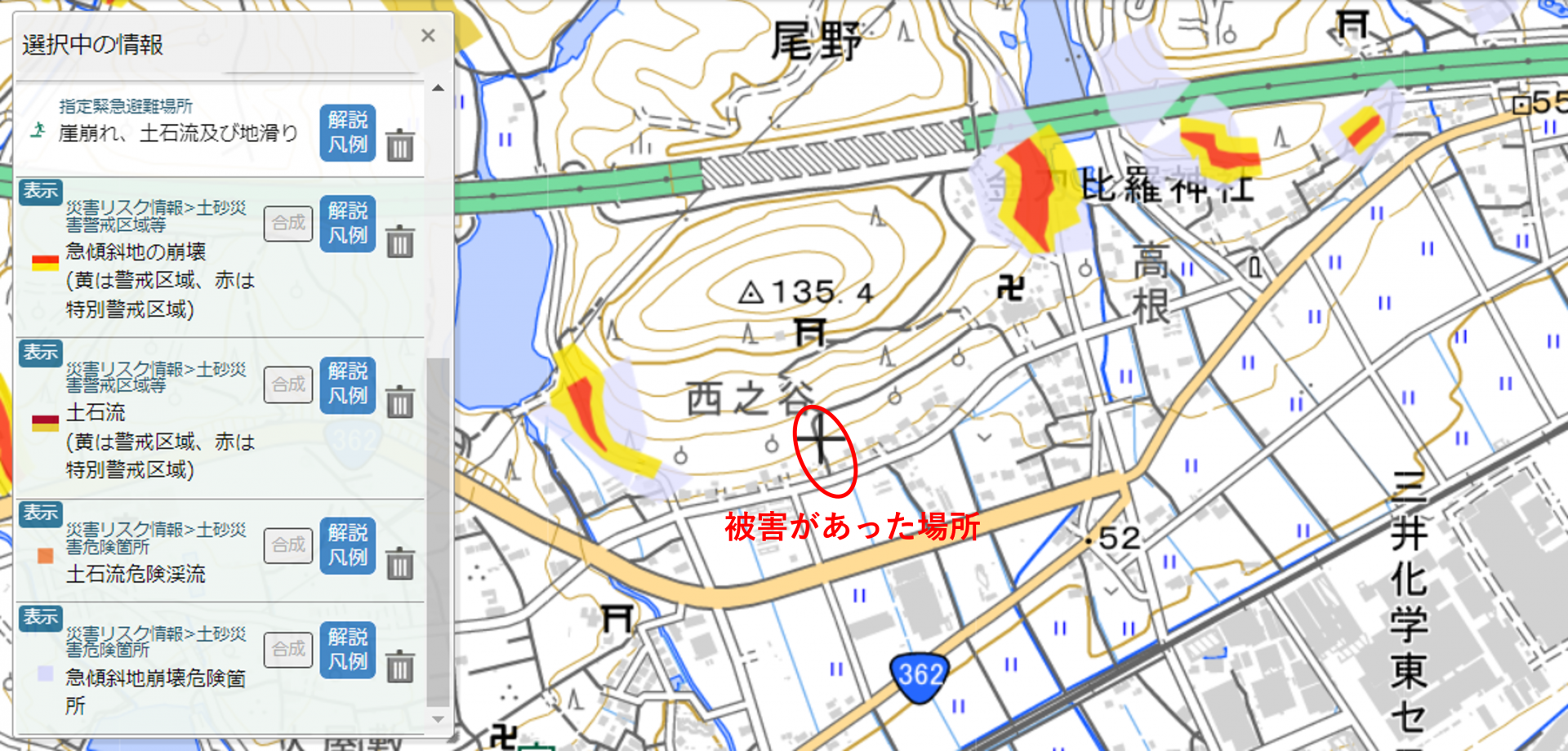The height and width of the screenshot is (751, 1568).
Task: Open 解説凡例 for 急傾斜地の崩壊 layer
Action: coord(348,224)
